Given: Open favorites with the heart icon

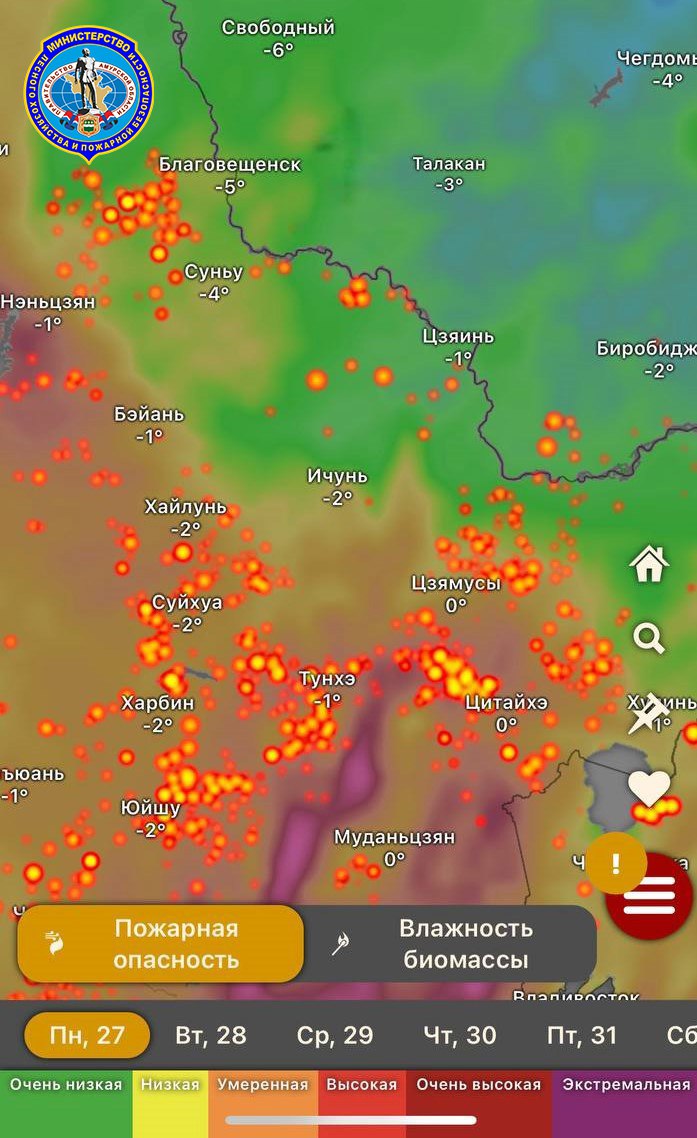Looking at the screenshot, I should (649, 789).
